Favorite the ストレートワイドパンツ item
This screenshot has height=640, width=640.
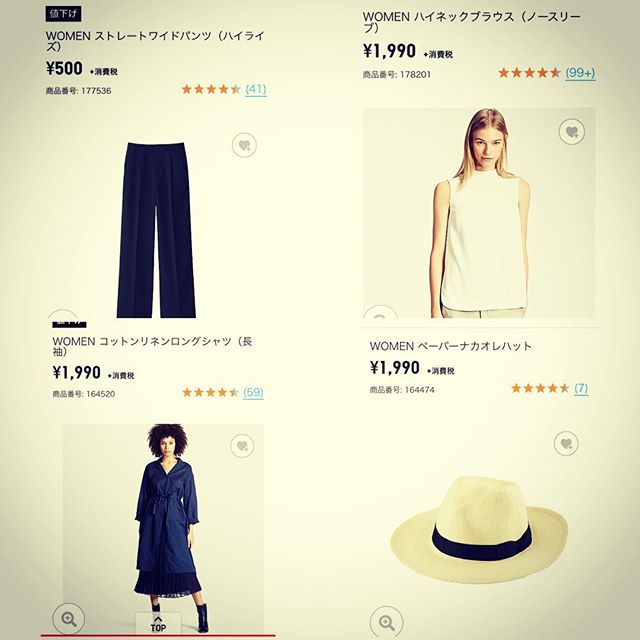(x=243, y=146)
